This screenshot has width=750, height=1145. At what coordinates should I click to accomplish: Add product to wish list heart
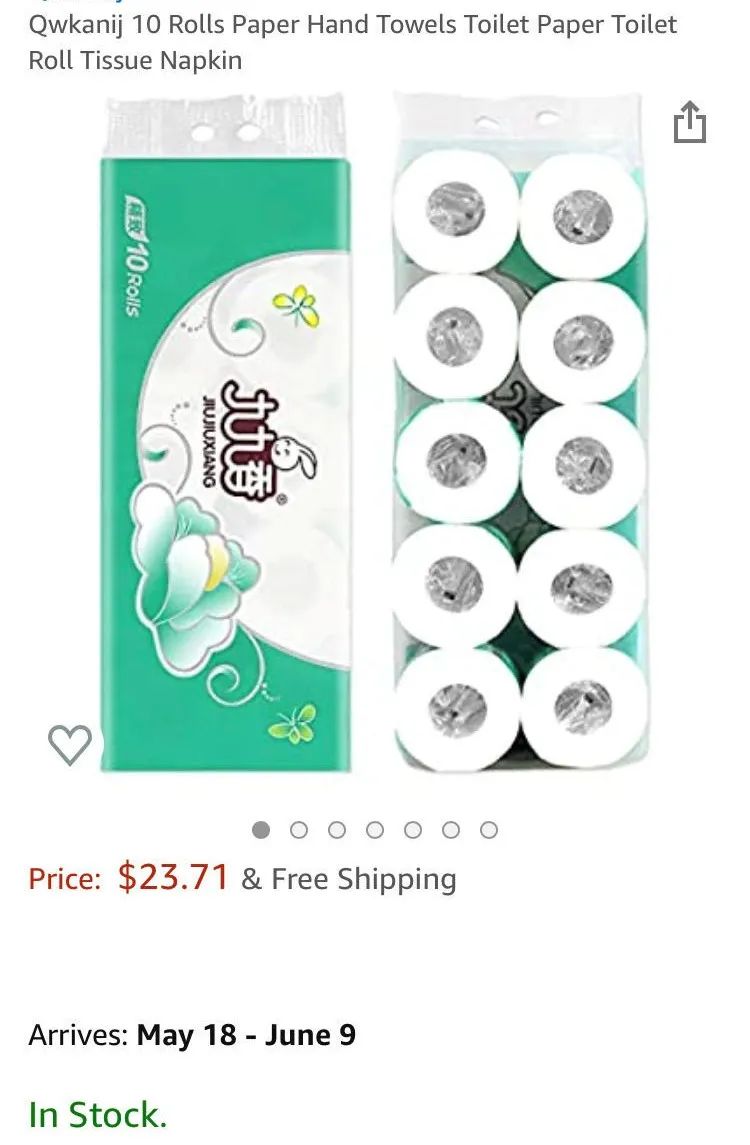click(70, 744)
